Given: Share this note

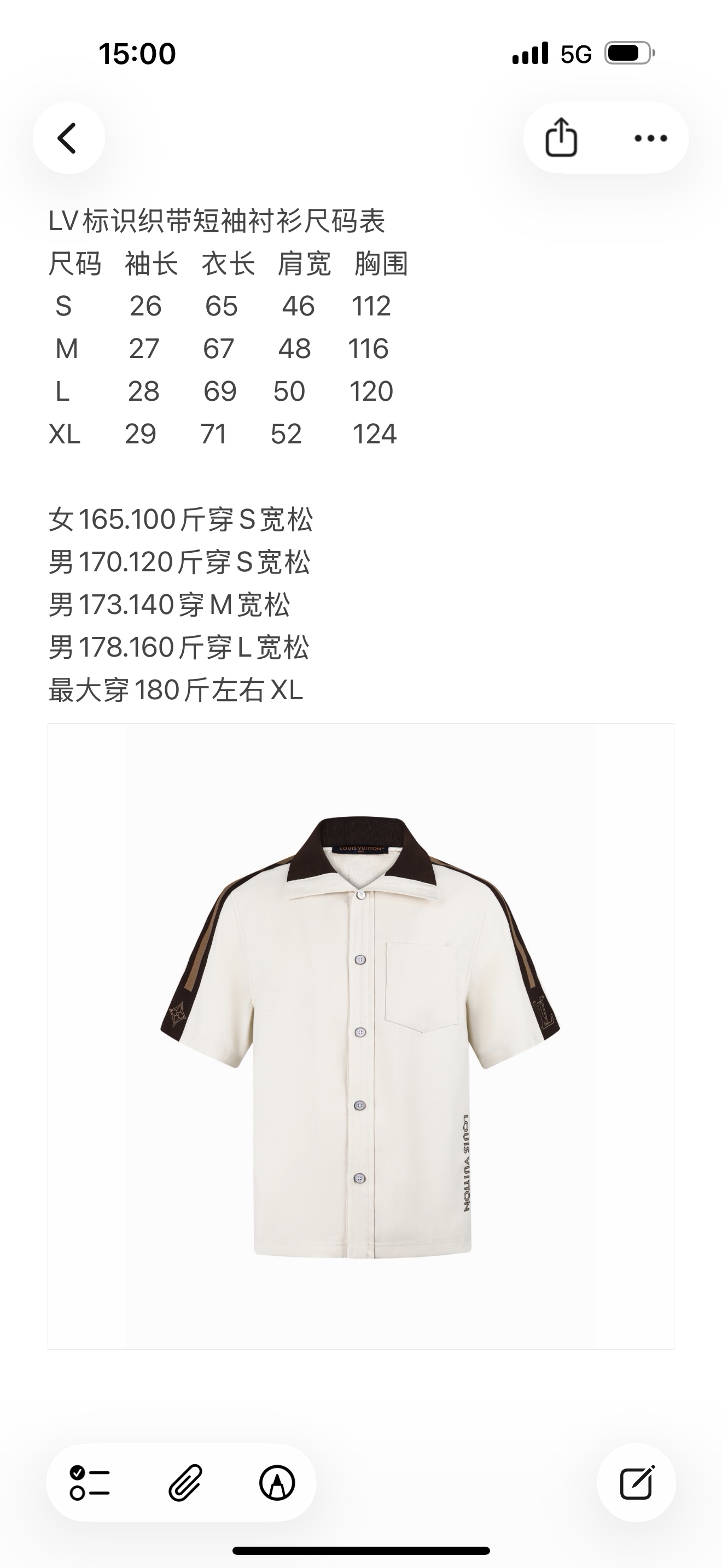Looking at the screenshot, I should (x=561, y=138).
